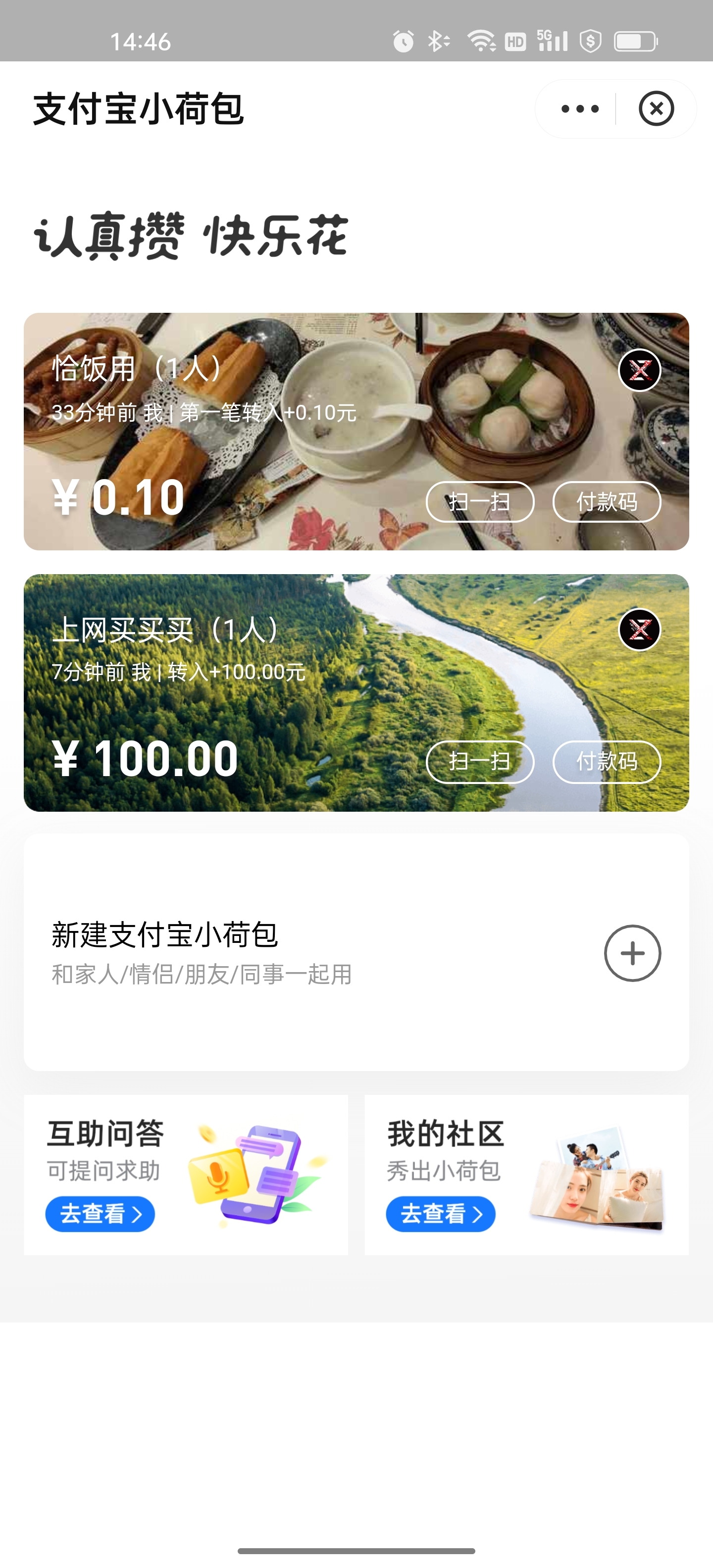This screenshot has height=1568, width=713.
Task: Show 付款码 for the 恰饭用 wallet
Action: pyautogui.click(x=607, y=501)
